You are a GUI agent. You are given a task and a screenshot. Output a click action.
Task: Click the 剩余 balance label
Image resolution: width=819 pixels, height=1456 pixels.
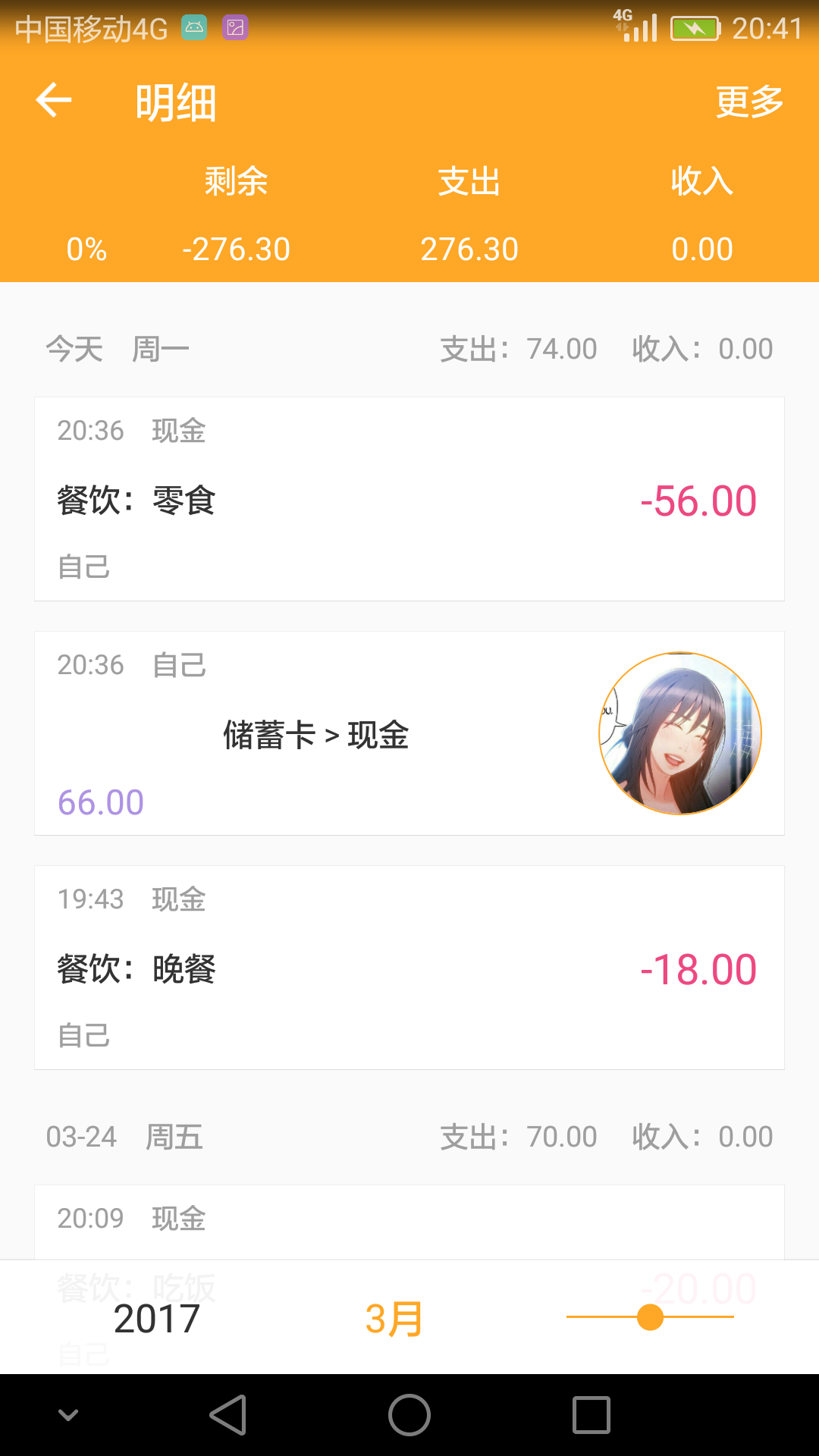(x=235, y=182)
